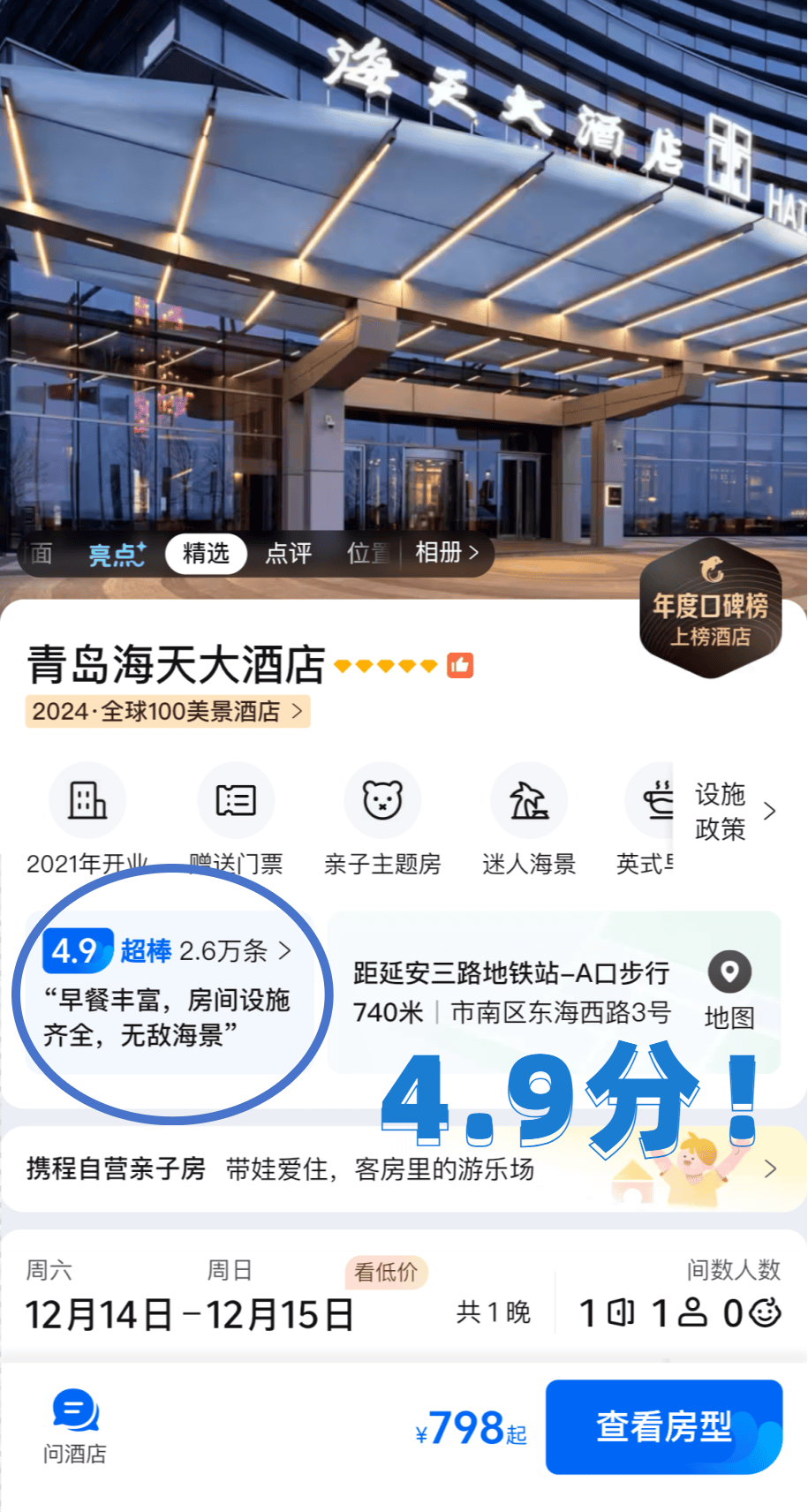Tap the 看低价 tag

tap(386, 1272)
